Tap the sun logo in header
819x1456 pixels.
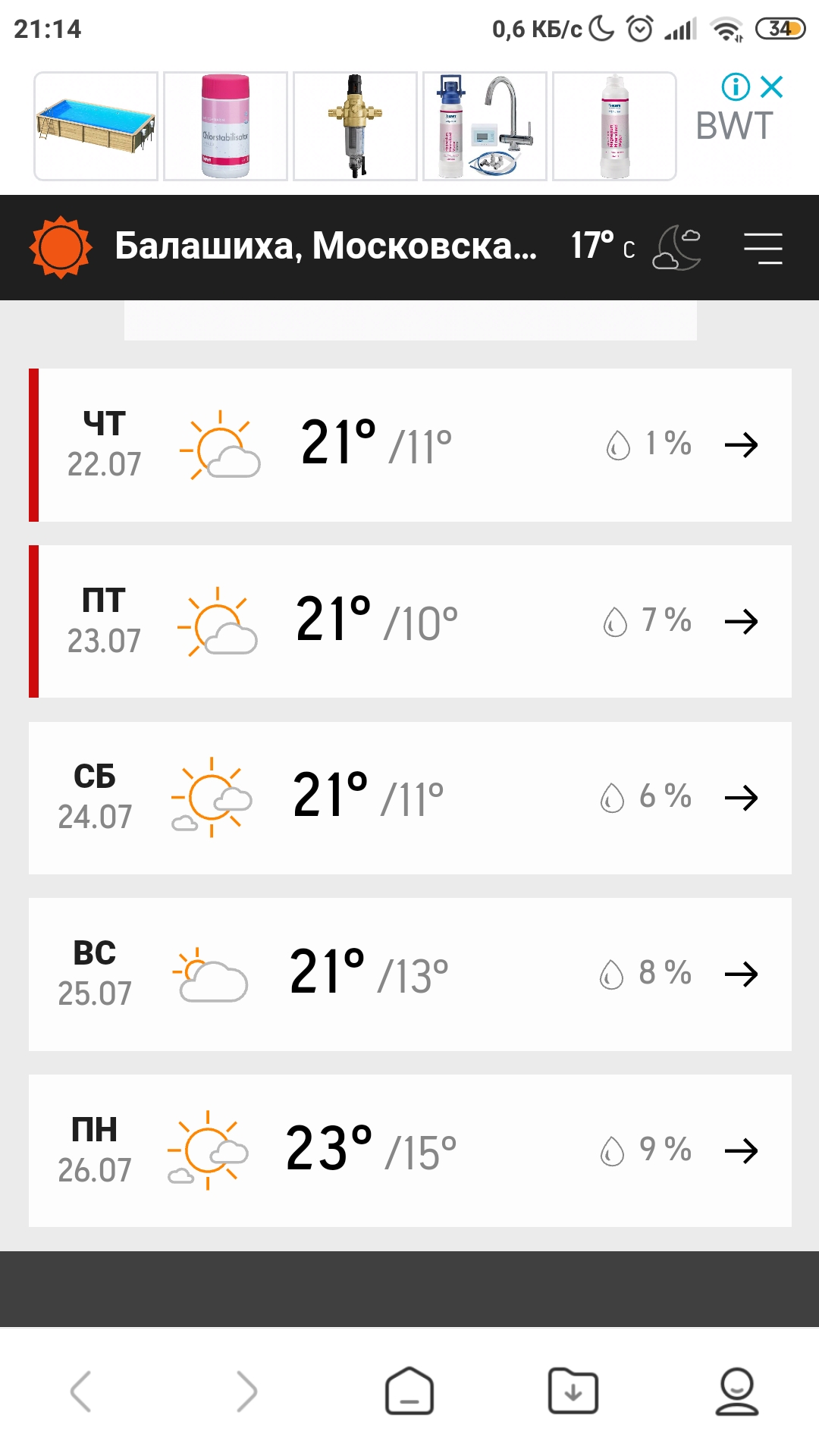pyautogui.click(x=61, y=247)
